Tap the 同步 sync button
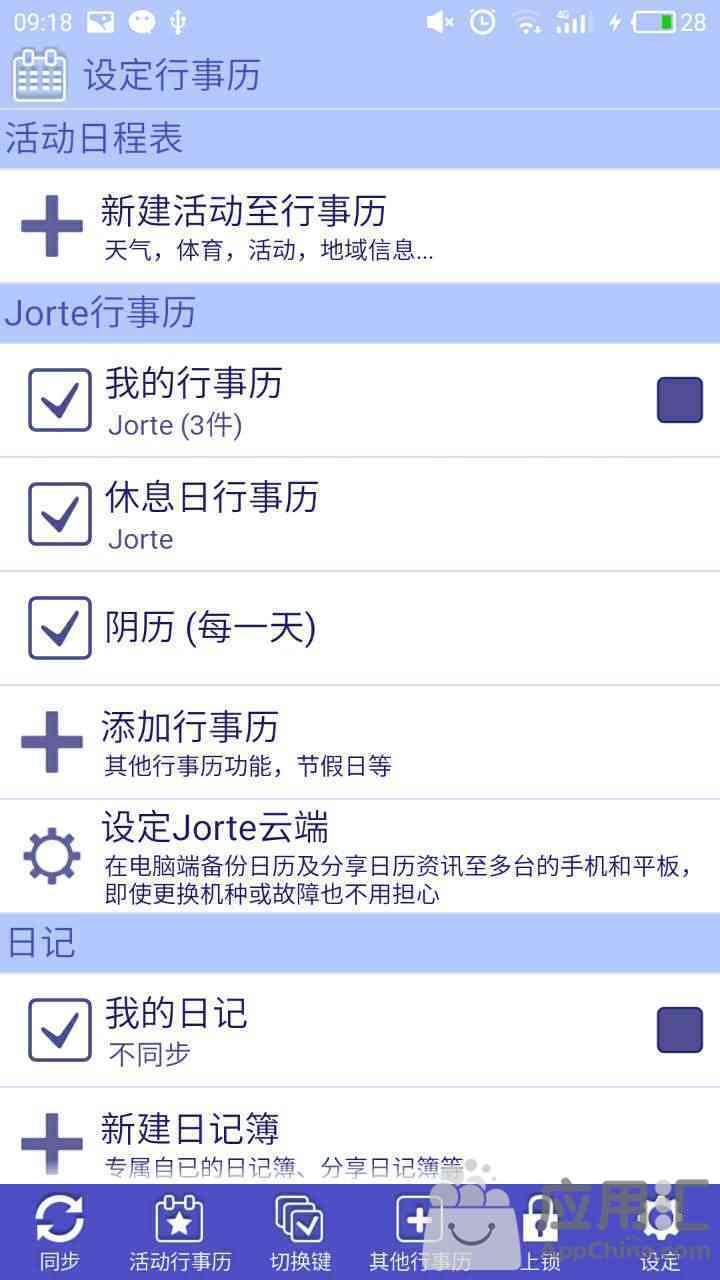Viewport: 720px width, 1280px height. click(x=60, y=1232)
